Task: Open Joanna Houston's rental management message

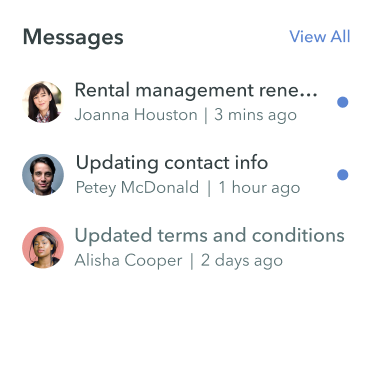Action: (x=186, y=102)
